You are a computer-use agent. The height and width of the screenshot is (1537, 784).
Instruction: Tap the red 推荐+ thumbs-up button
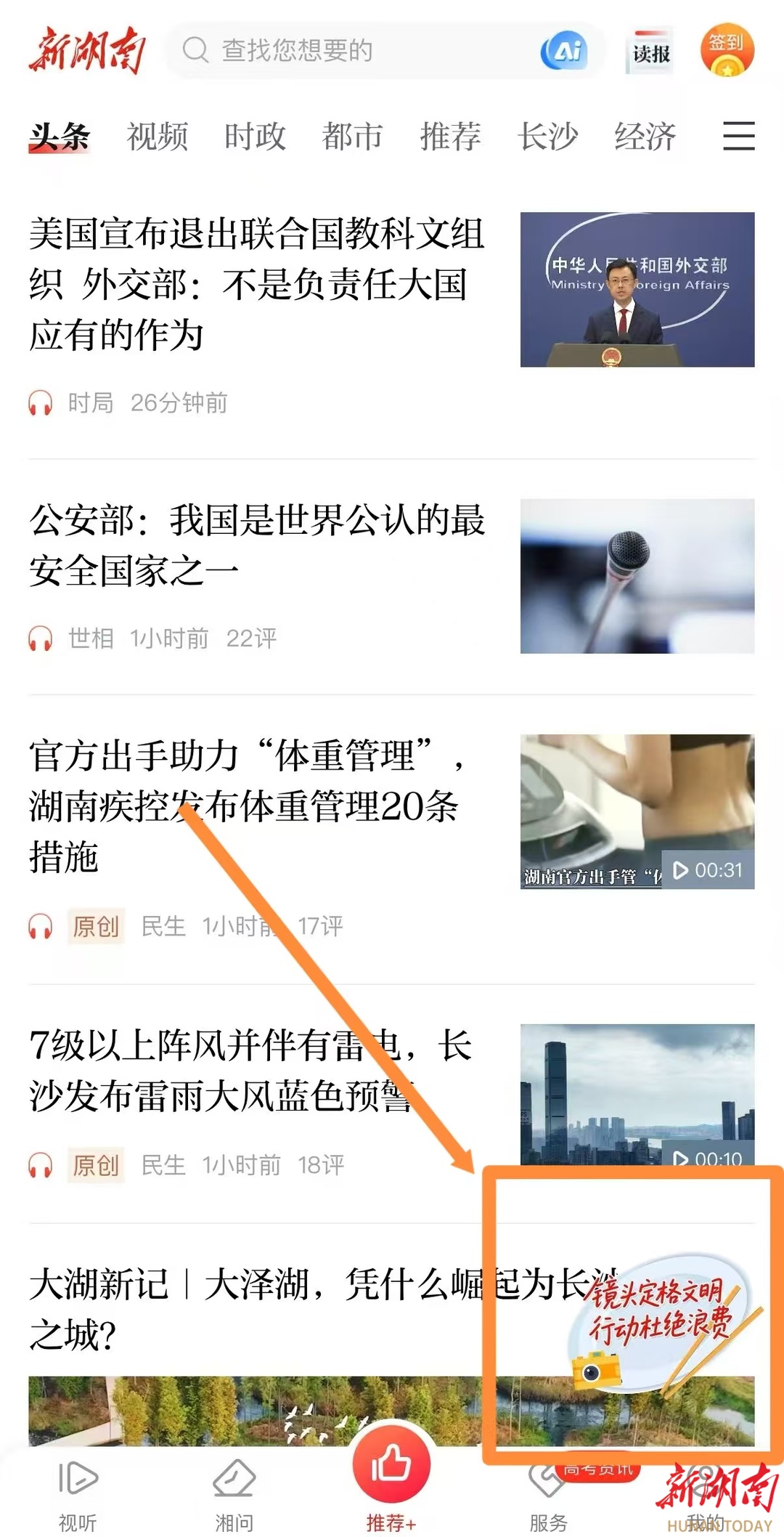coord(391,1467)
